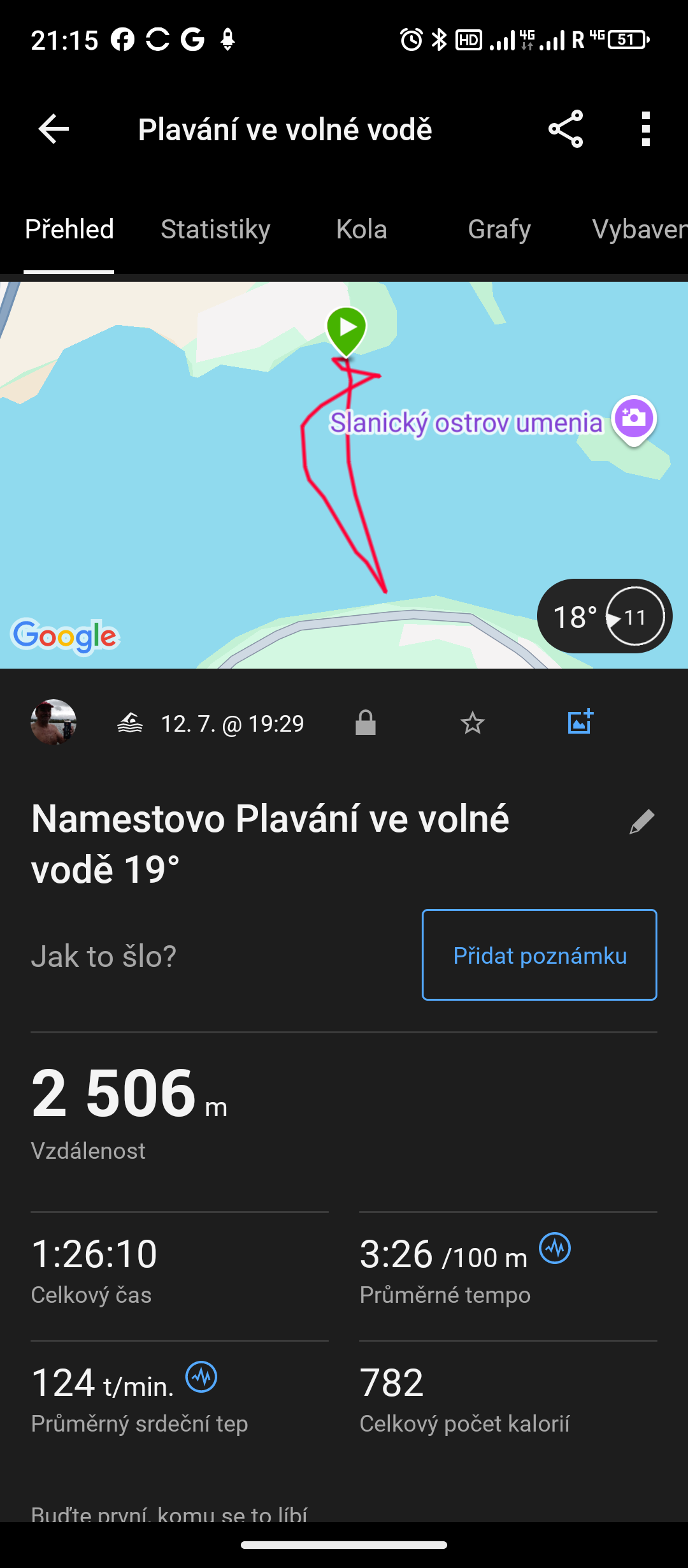
Task: Tap info icon beside Průměrné tempo
Action: click(x=555, y=1248)
